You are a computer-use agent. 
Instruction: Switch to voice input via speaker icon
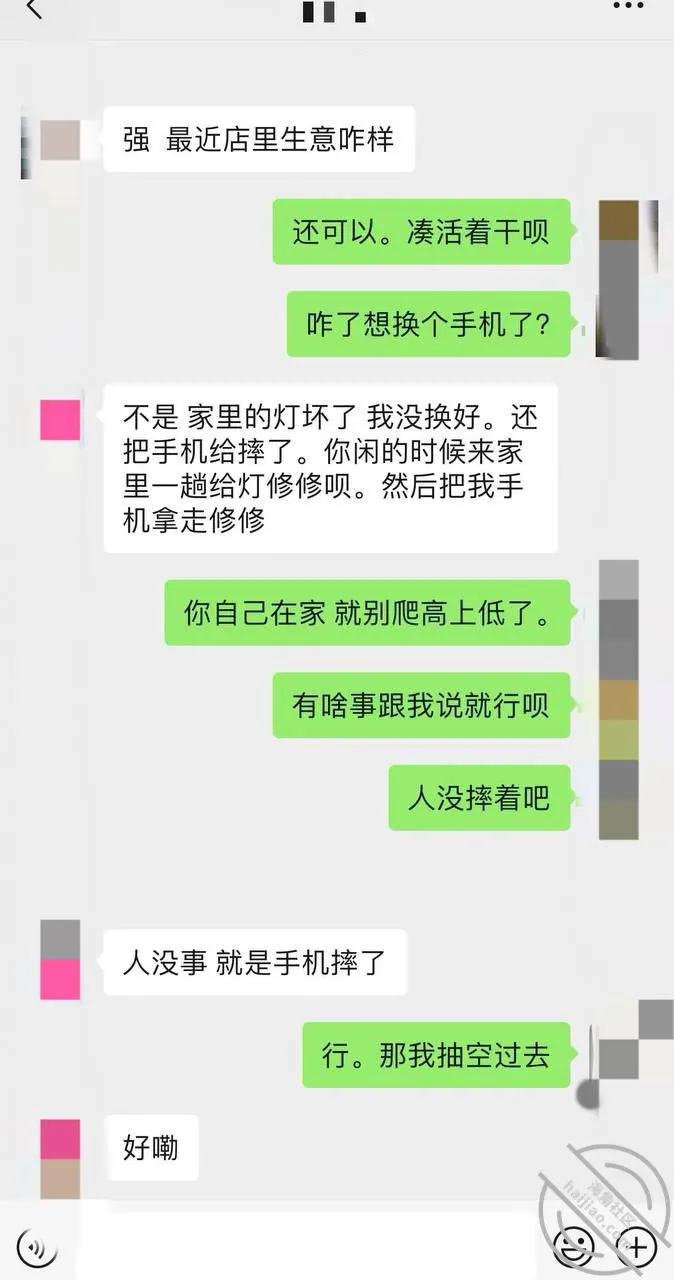37,1247
